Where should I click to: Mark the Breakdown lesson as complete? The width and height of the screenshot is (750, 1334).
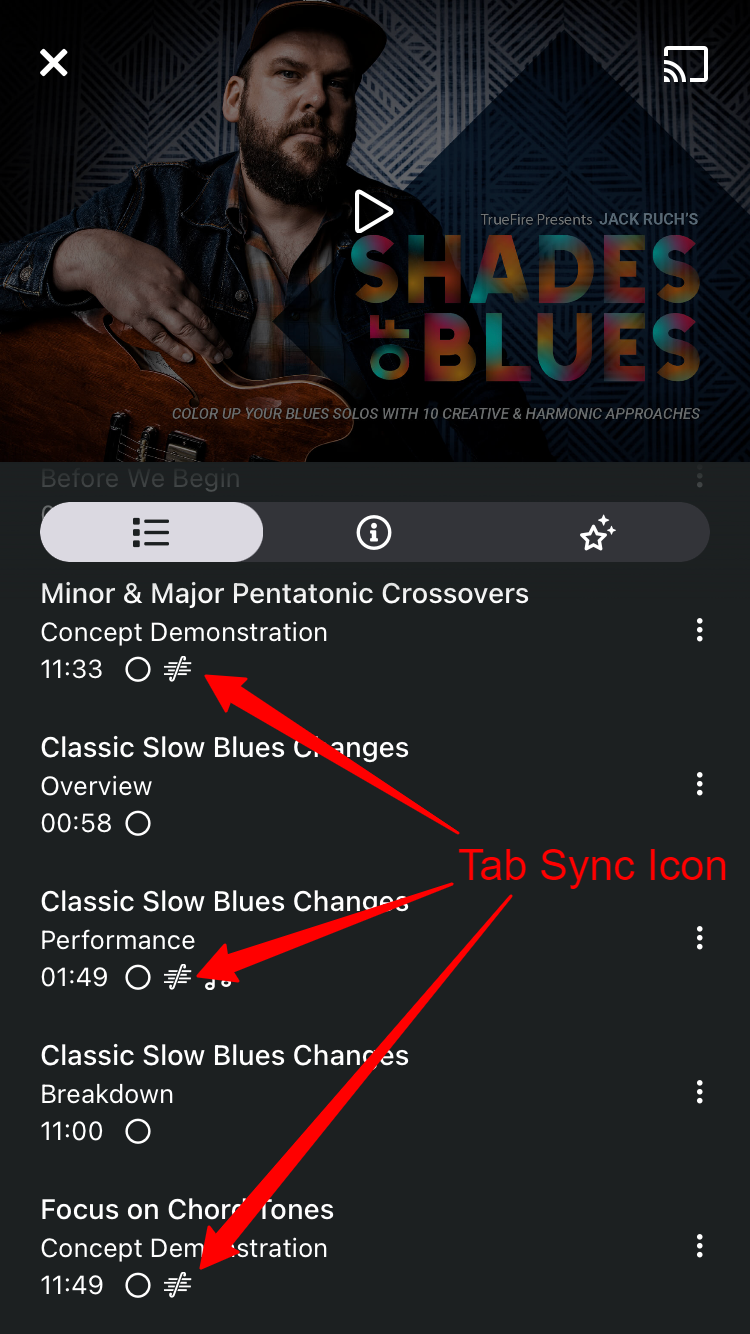(x=138, y=1131)
